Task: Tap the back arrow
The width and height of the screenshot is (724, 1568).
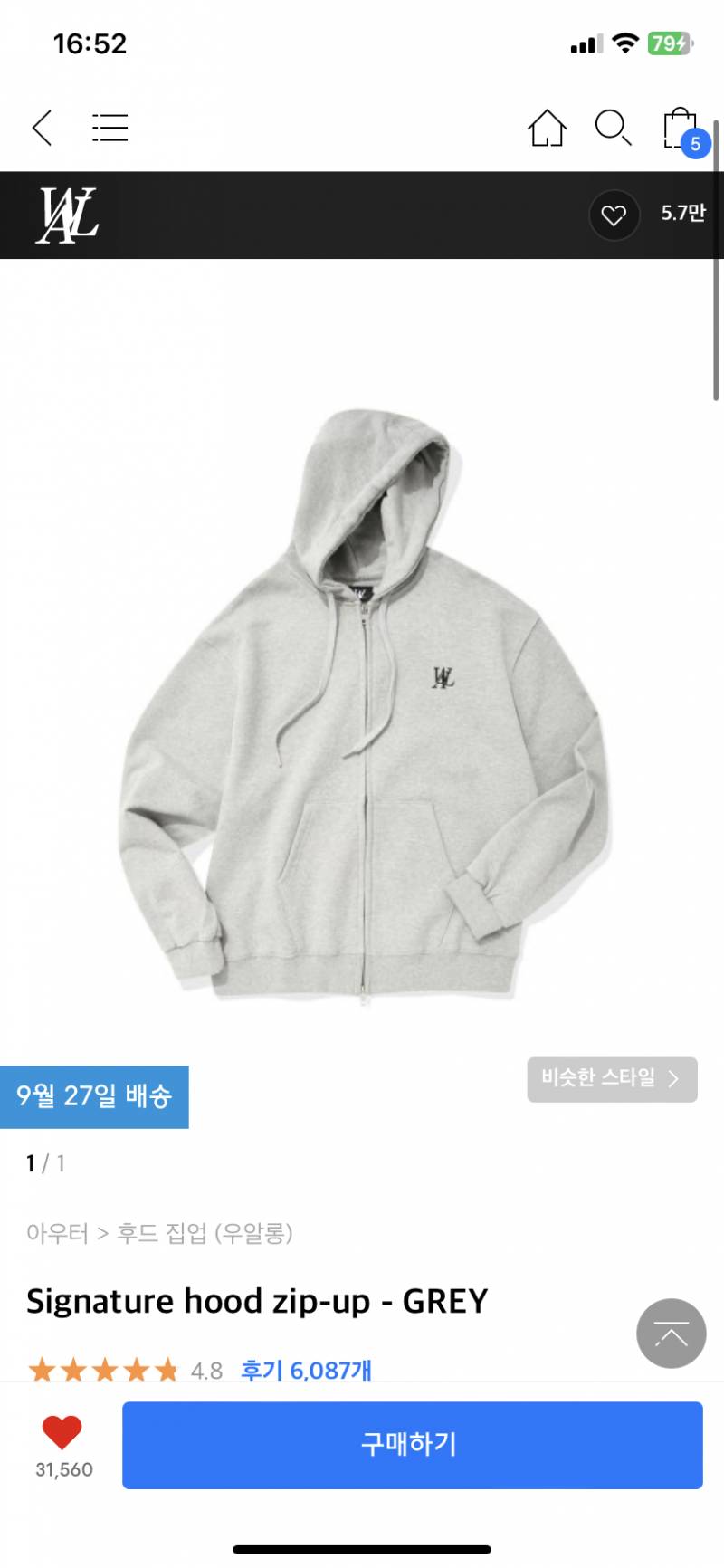Action: 41,128
